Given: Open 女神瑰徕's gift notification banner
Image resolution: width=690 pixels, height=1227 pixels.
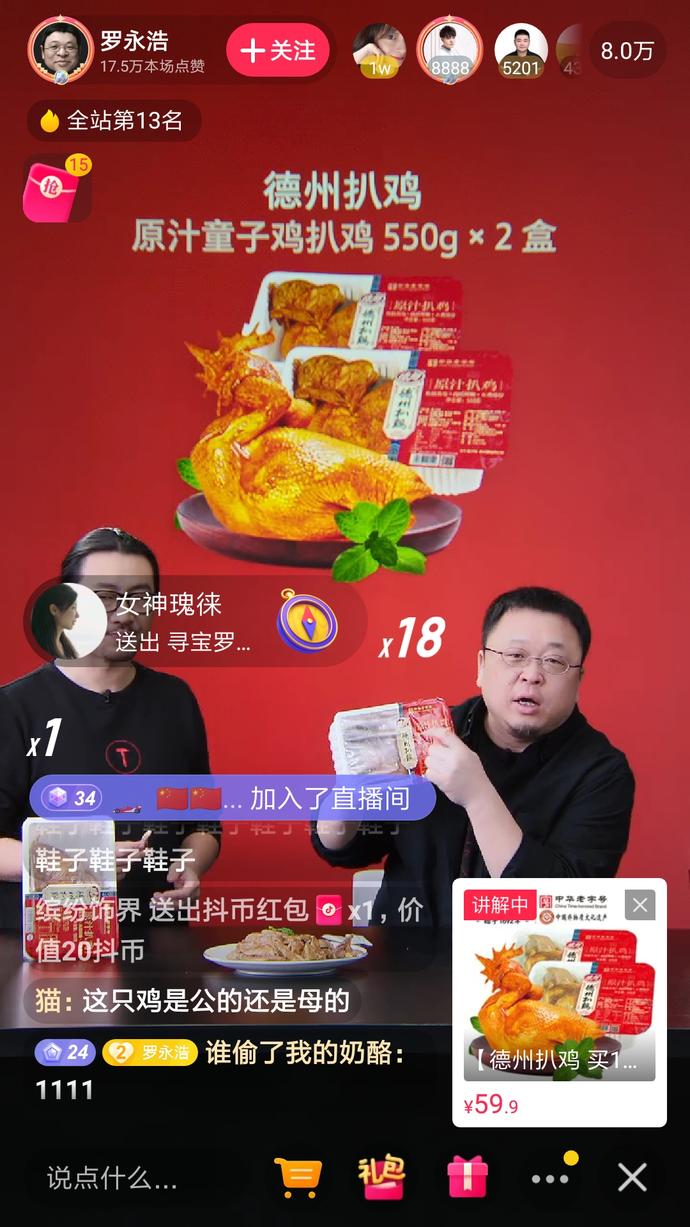Looking at the screenshot, I should [195, 621].
